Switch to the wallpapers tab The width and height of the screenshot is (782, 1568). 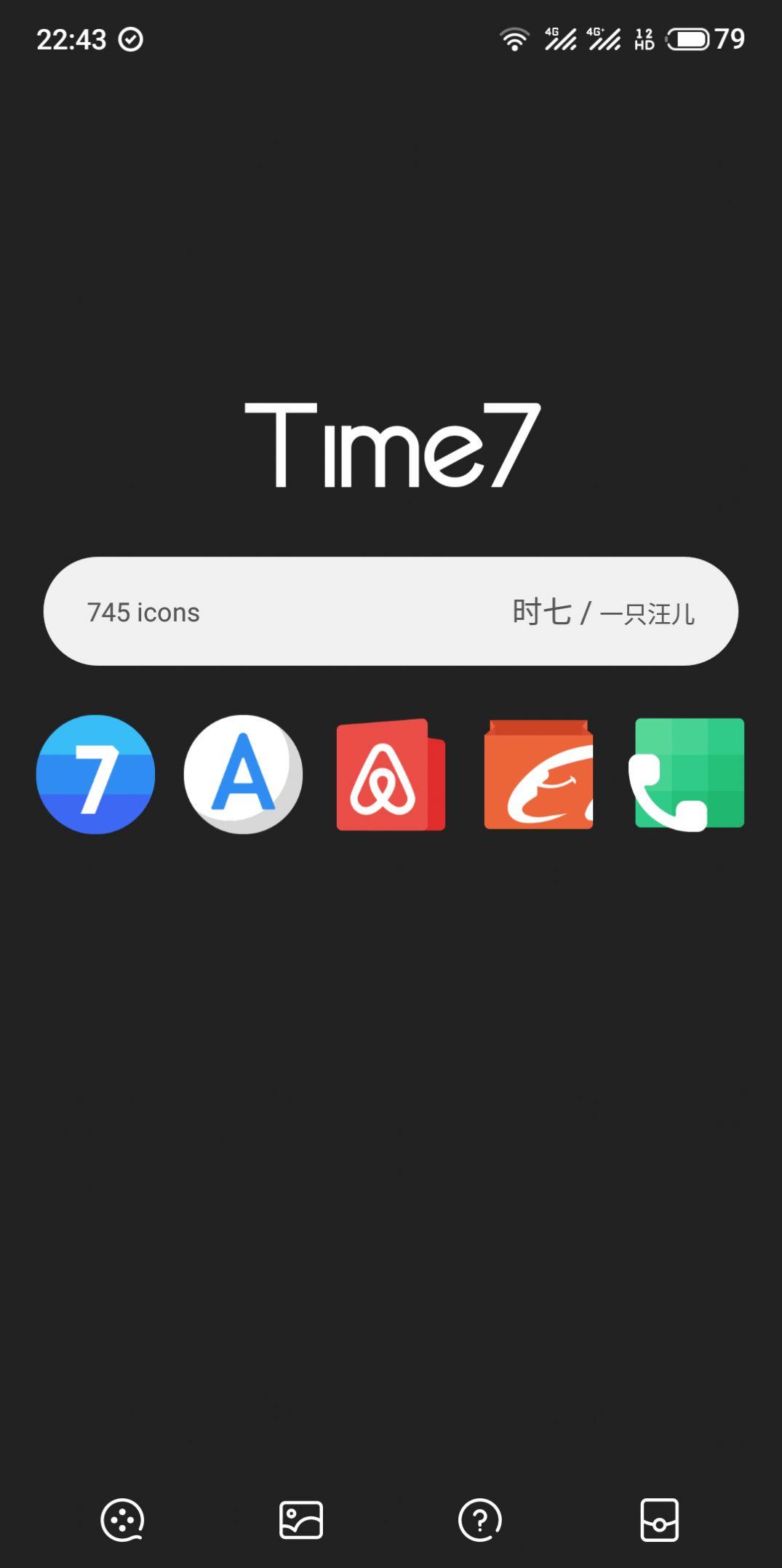click(301, 1519)
